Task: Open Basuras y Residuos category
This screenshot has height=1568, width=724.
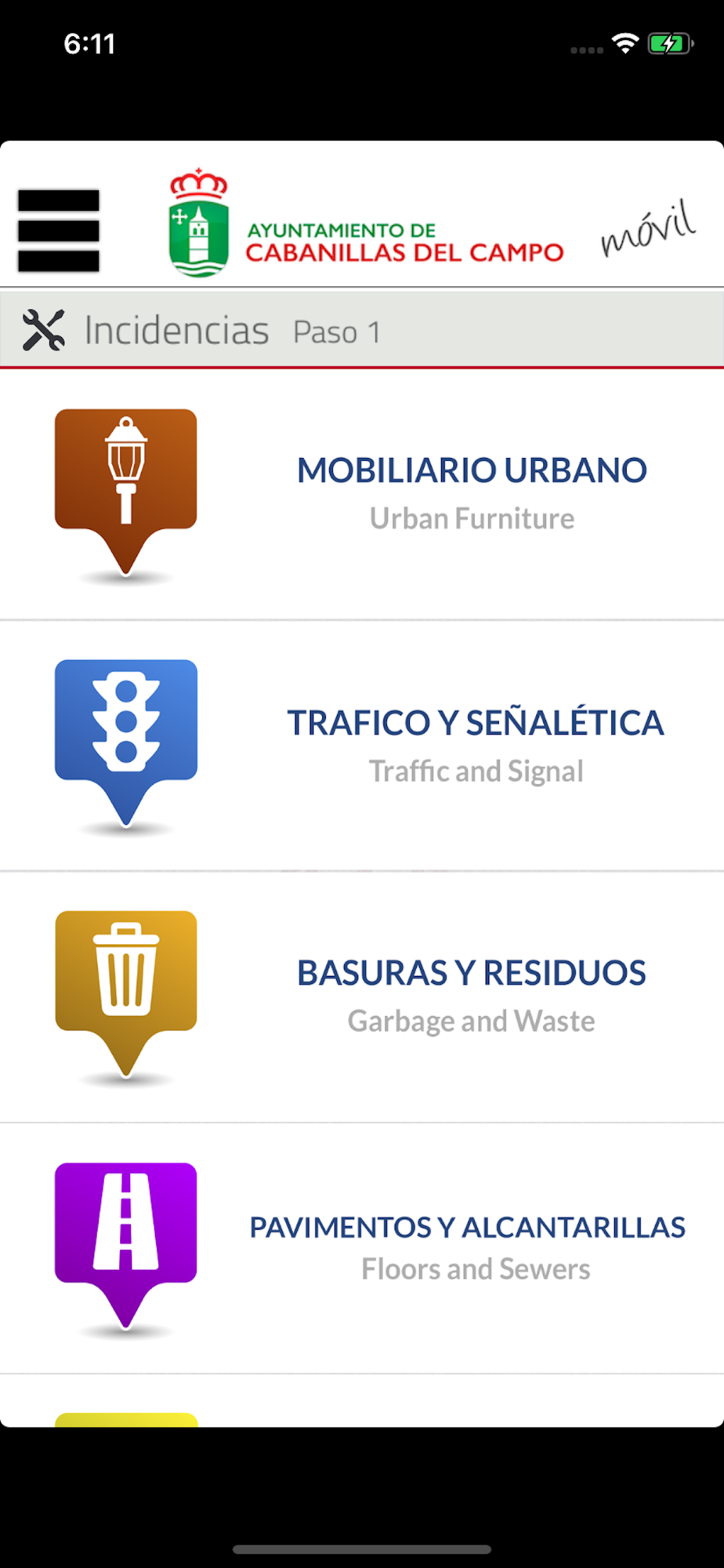Action: (362, 997)
